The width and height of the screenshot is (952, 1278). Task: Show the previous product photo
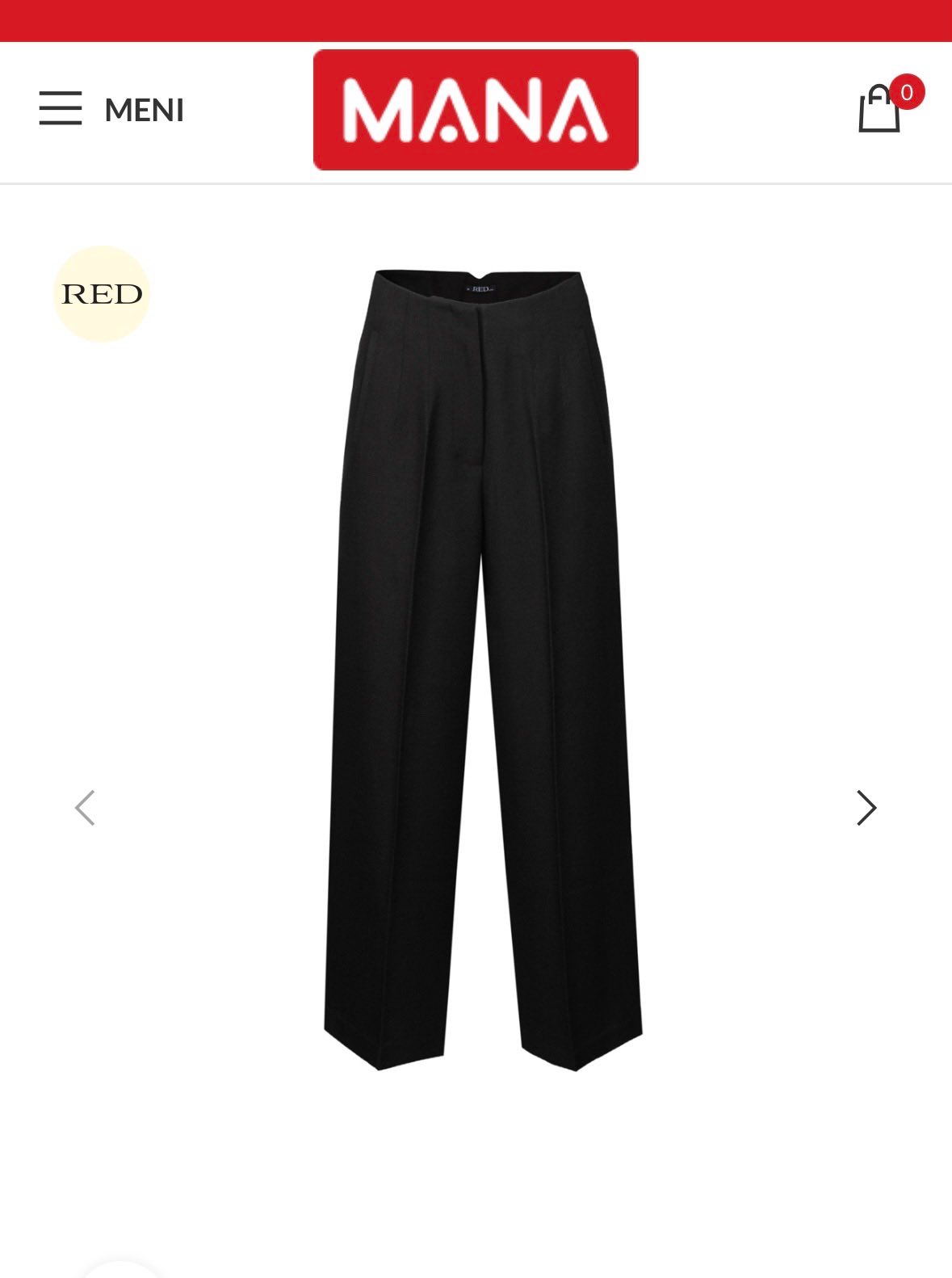(x=85, y=807)
